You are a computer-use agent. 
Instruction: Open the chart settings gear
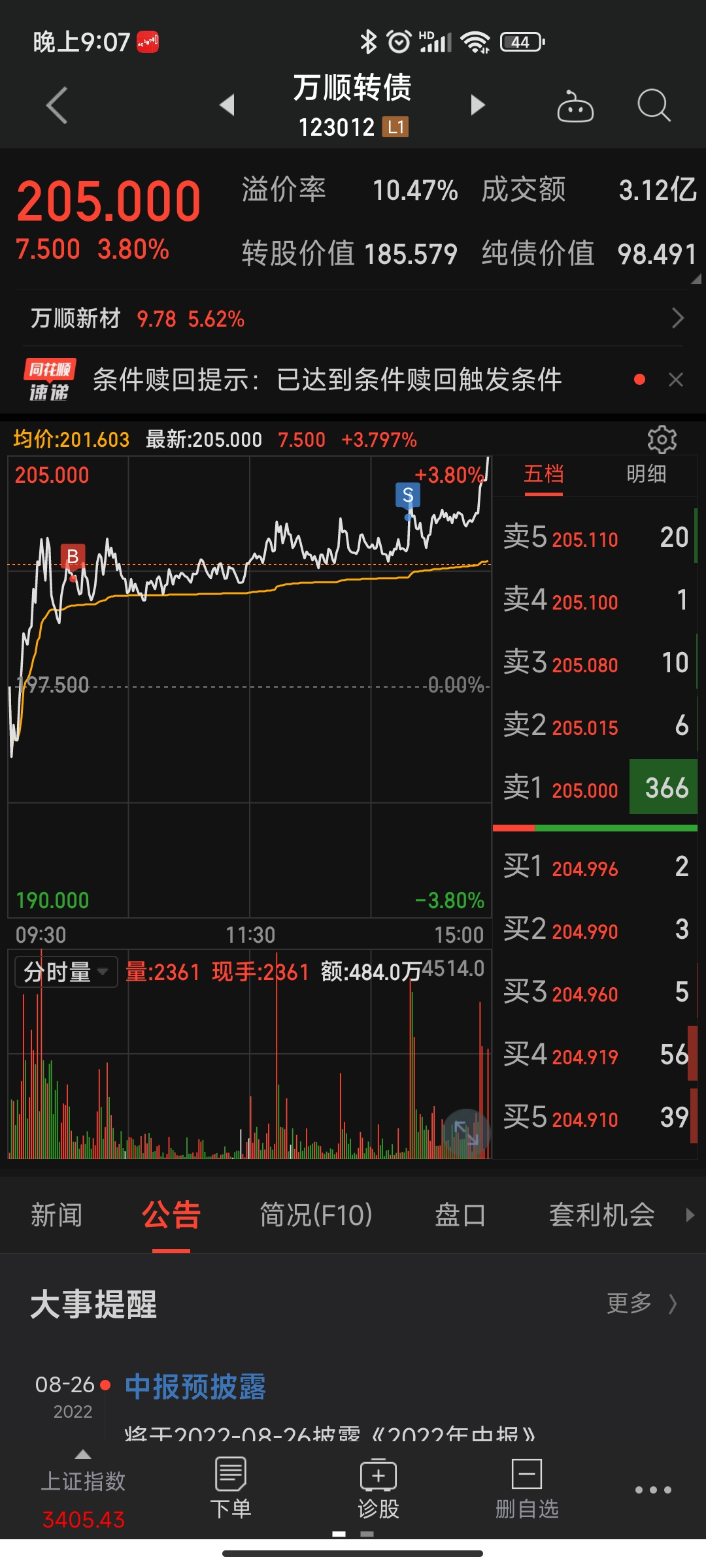pyautogui.click(x=662, y=440)
